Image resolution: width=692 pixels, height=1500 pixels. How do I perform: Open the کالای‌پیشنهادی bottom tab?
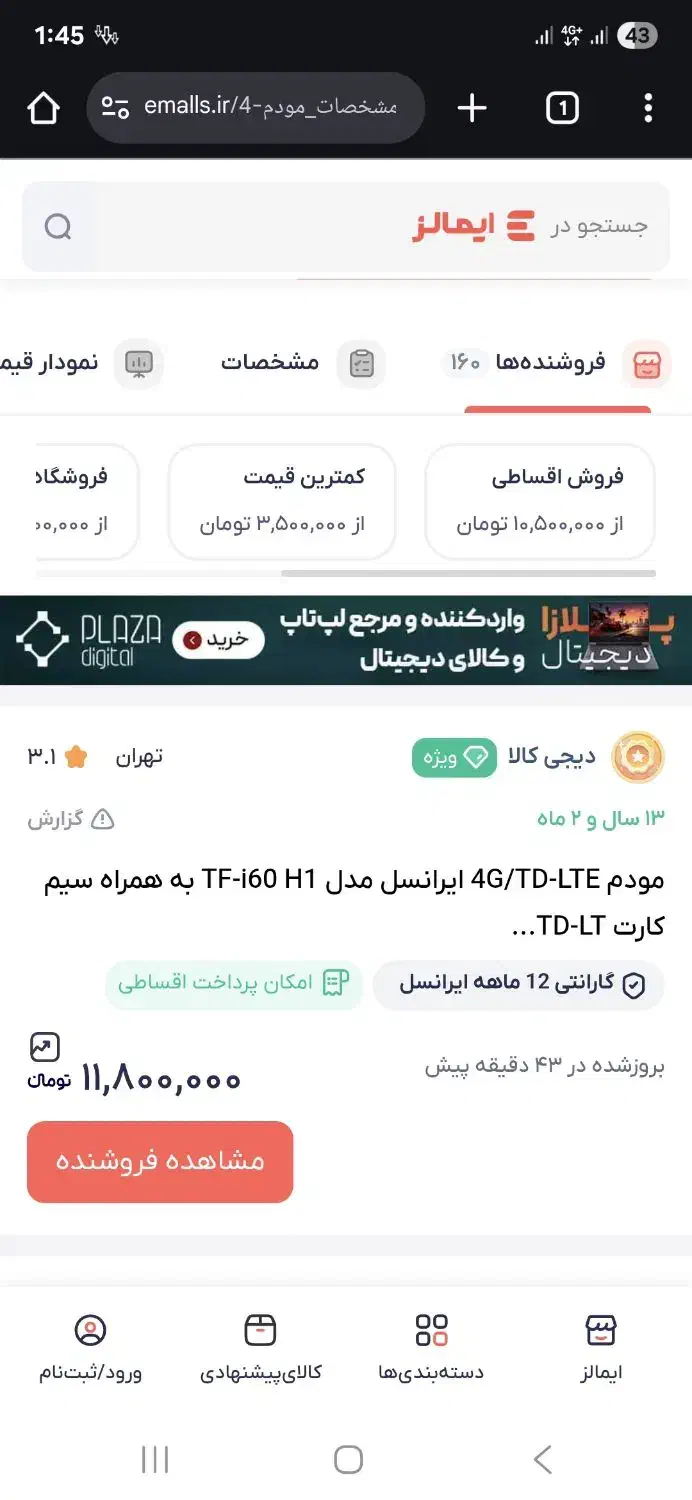[x=260, y=1347]
